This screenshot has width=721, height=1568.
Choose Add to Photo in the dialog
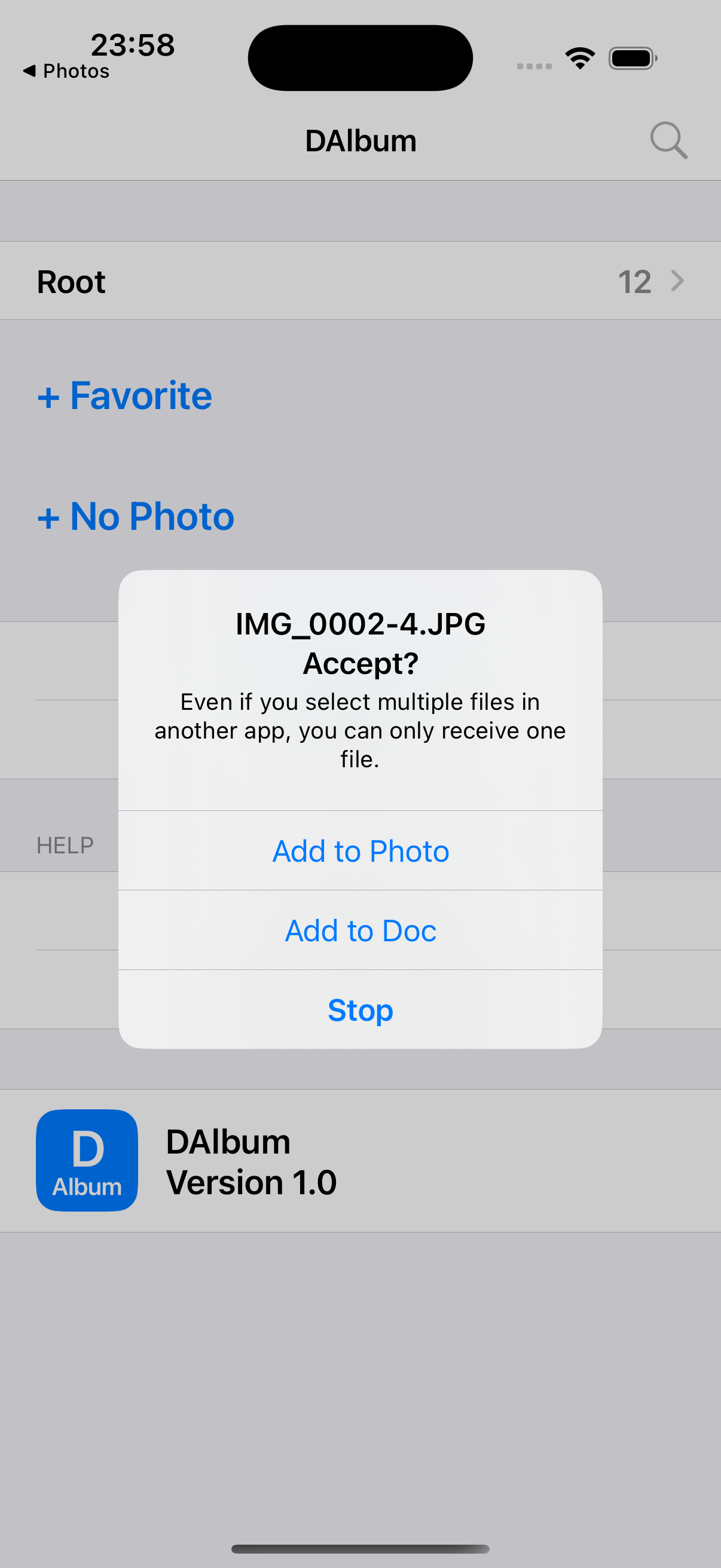[360, 850]
